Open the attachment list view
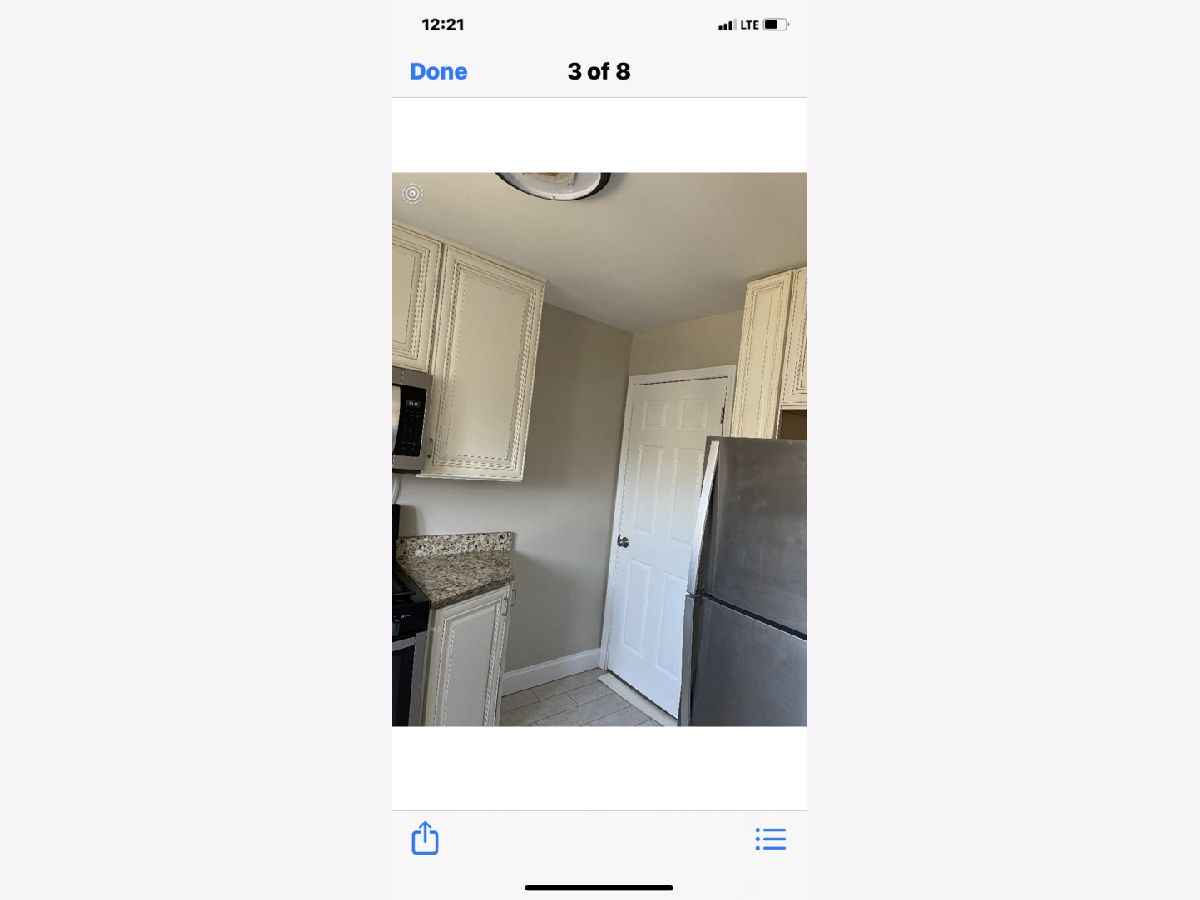 (770, 839)
